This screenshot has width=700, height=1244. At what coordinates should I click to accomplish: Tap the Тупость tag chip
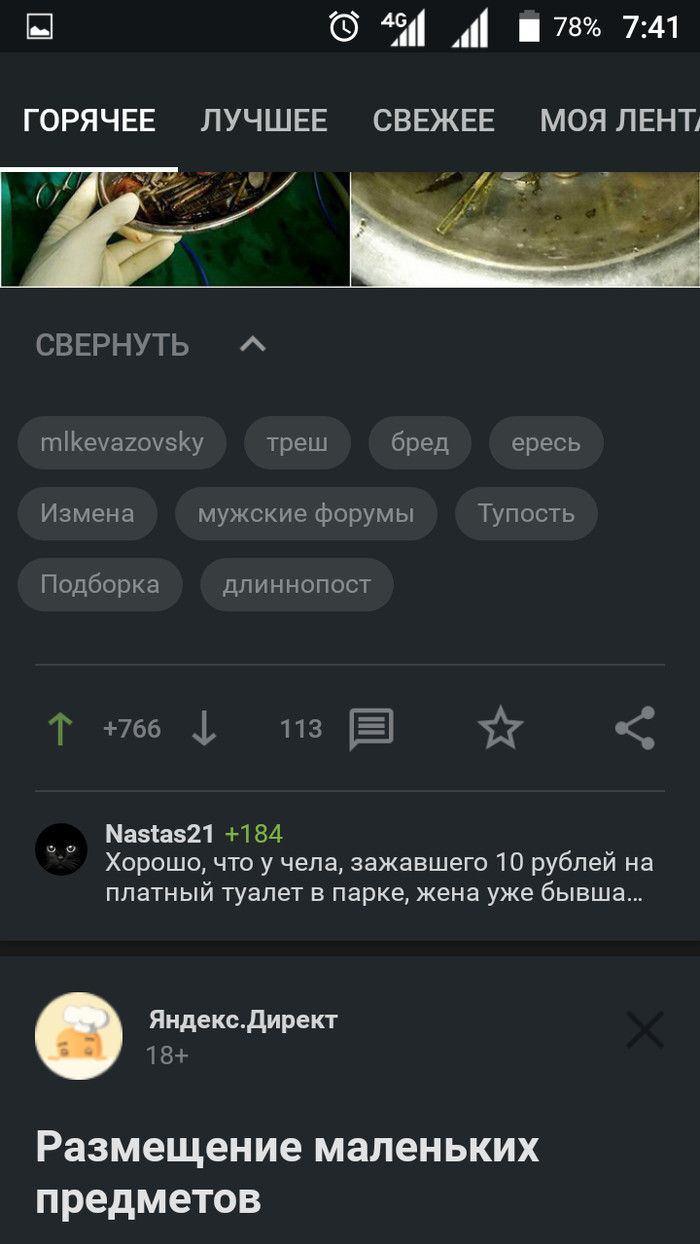526,513
